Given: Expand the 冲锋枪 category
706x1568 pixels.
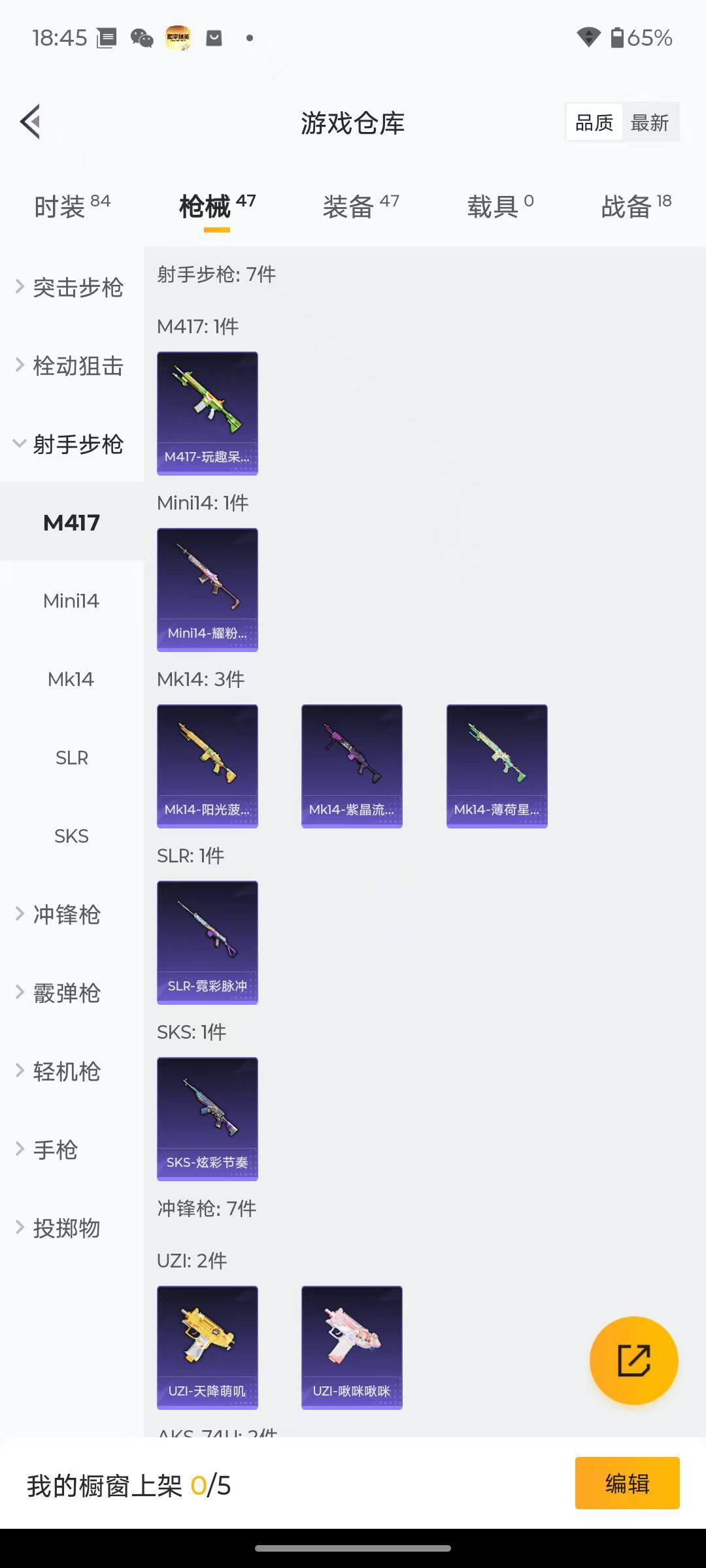Looking at the screenshot, I should (65, 915).
